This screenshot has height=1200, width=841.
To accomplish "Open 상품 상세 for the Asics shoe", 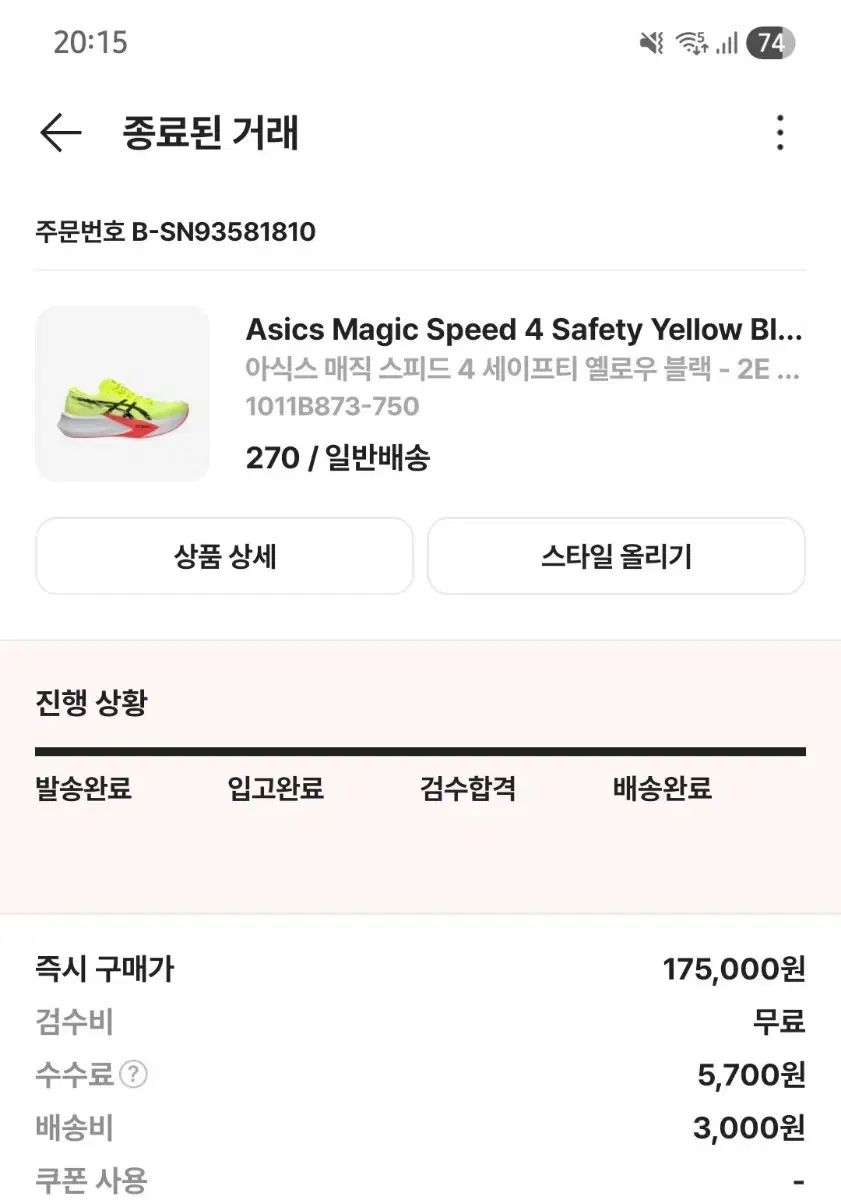I will click(x=224, y=557).
